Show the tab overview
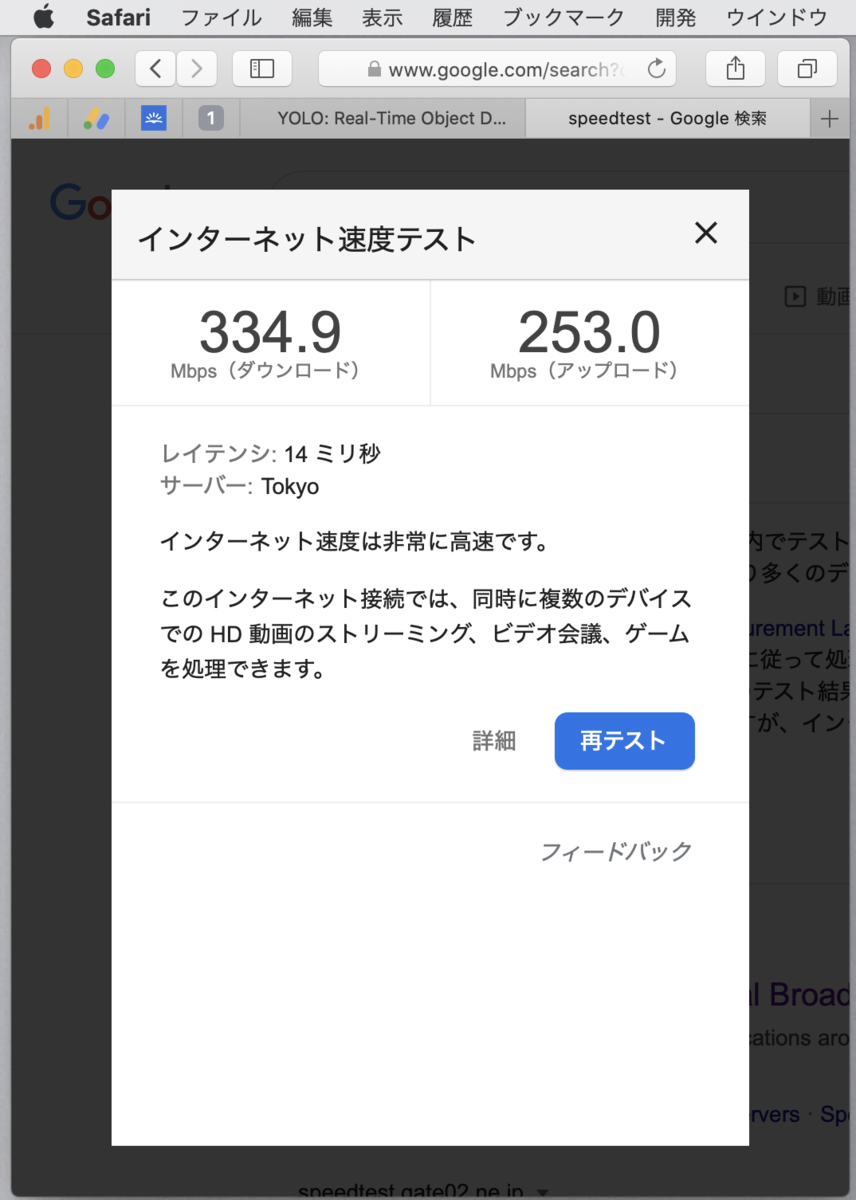Screen dimensions: 856x1200 tap(807, 69)
